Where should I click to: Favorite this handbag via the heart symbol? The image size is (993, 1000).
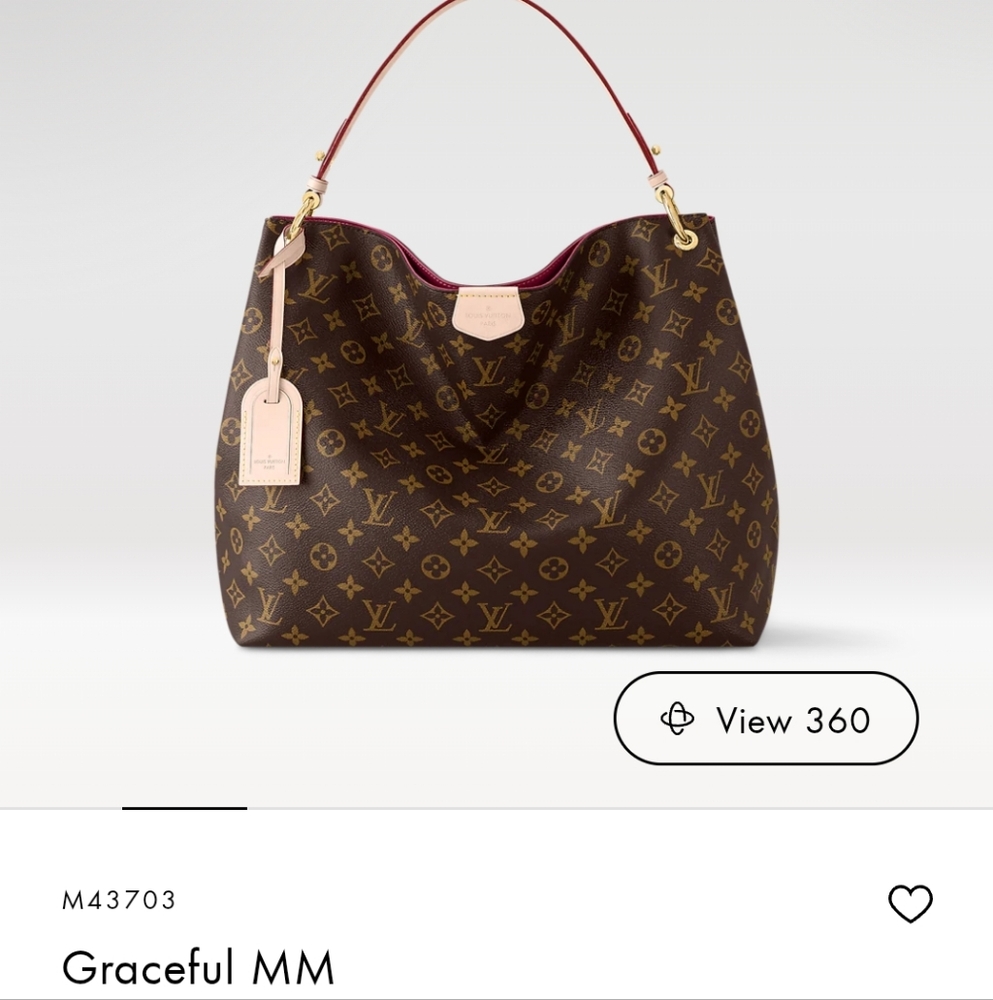911,903
